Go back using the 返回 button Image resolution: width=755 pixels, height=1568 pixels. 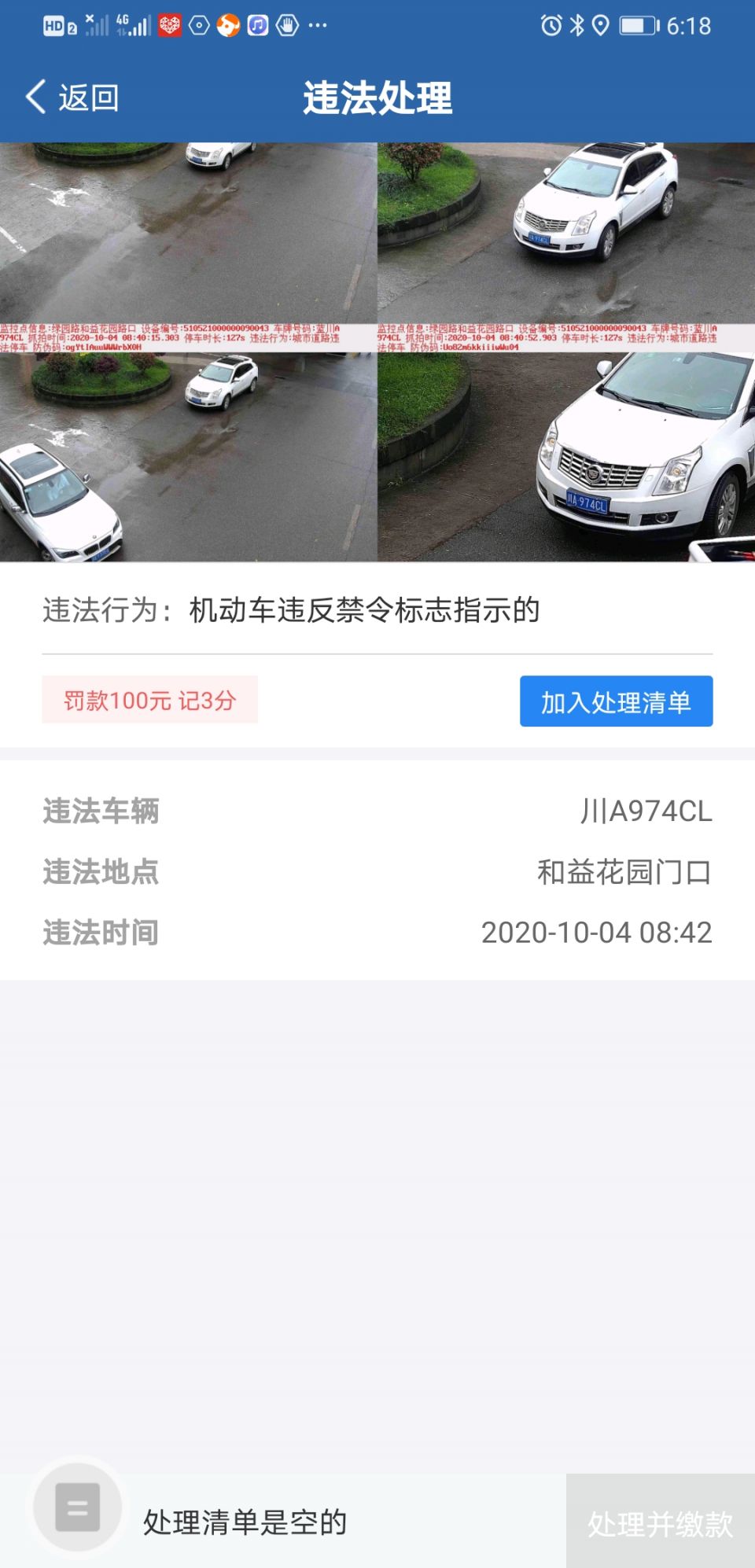(72, 98)
